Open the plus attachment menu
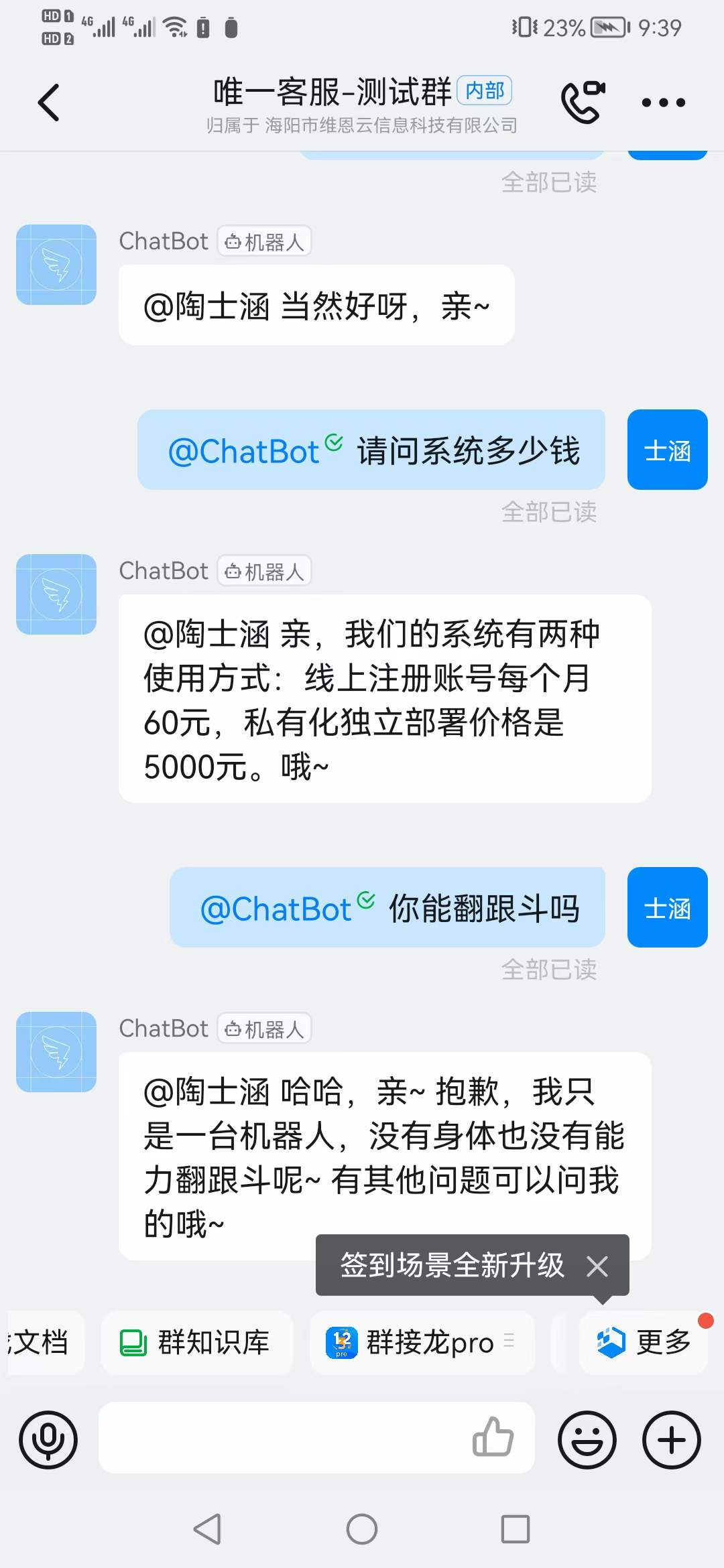The image size is (724, 1568). (672, 1439)
